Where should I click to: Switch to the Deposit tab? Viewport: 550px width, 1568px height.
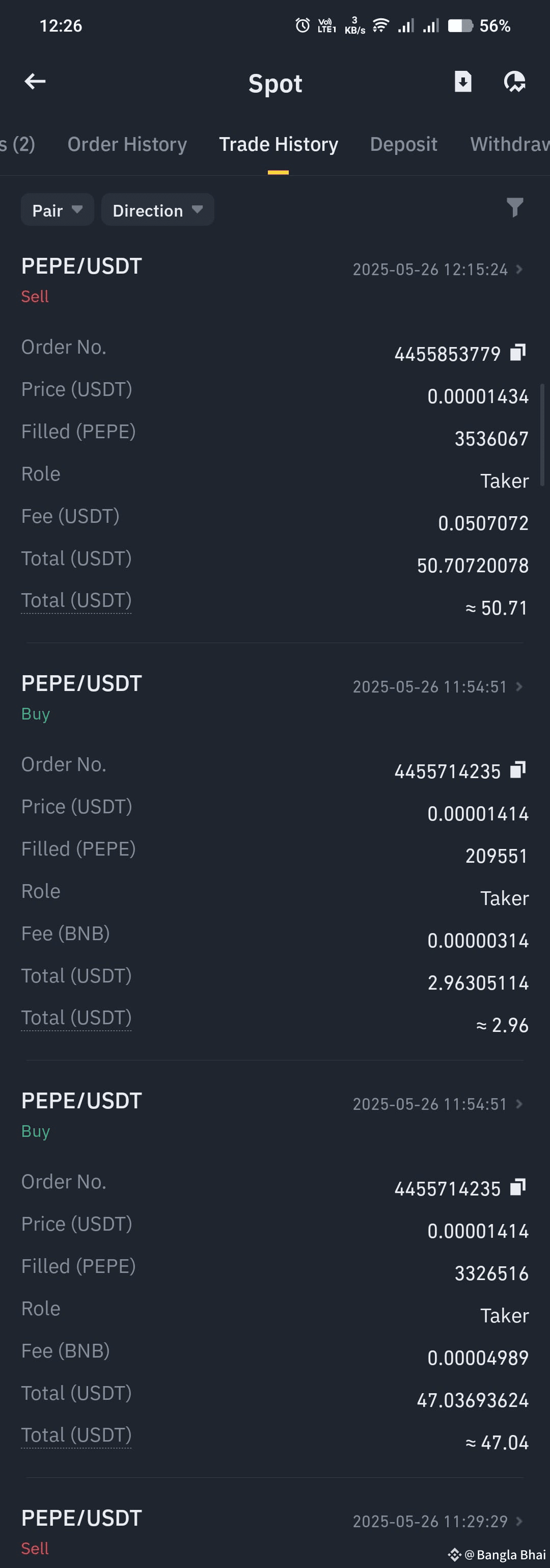(403, 144)
